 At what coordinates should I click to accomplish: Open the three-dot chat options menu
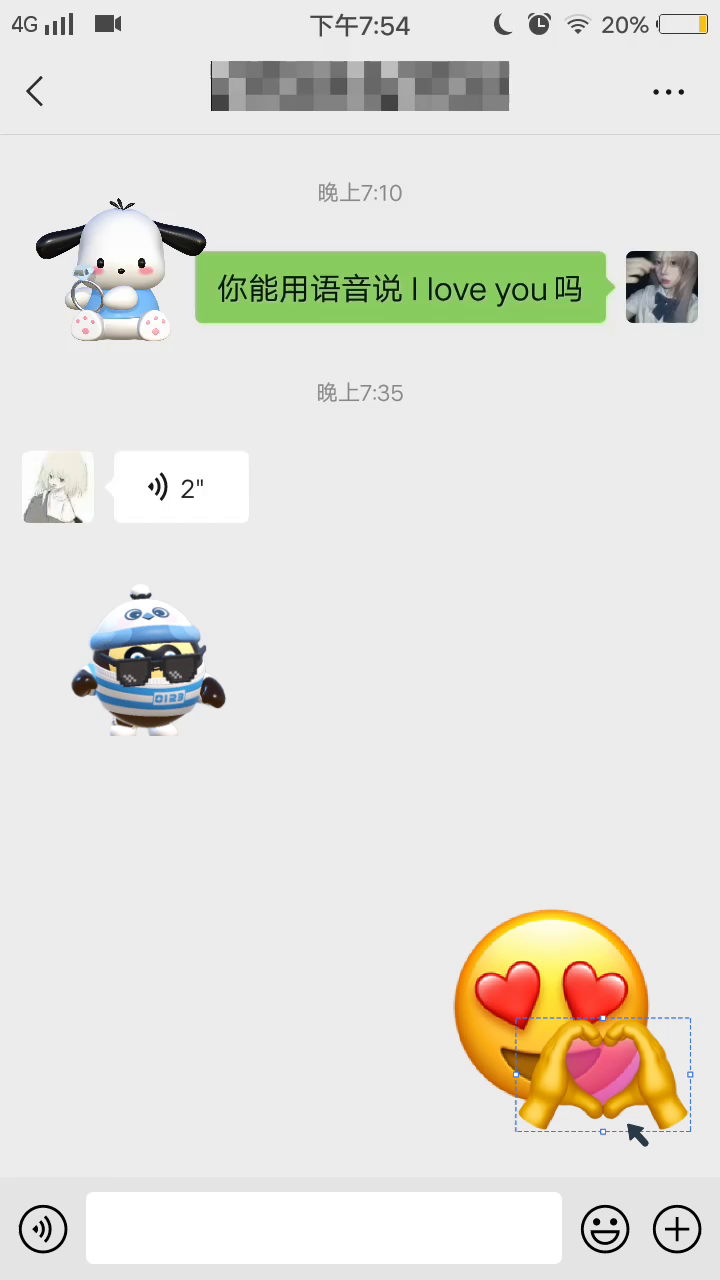point(668,92)
